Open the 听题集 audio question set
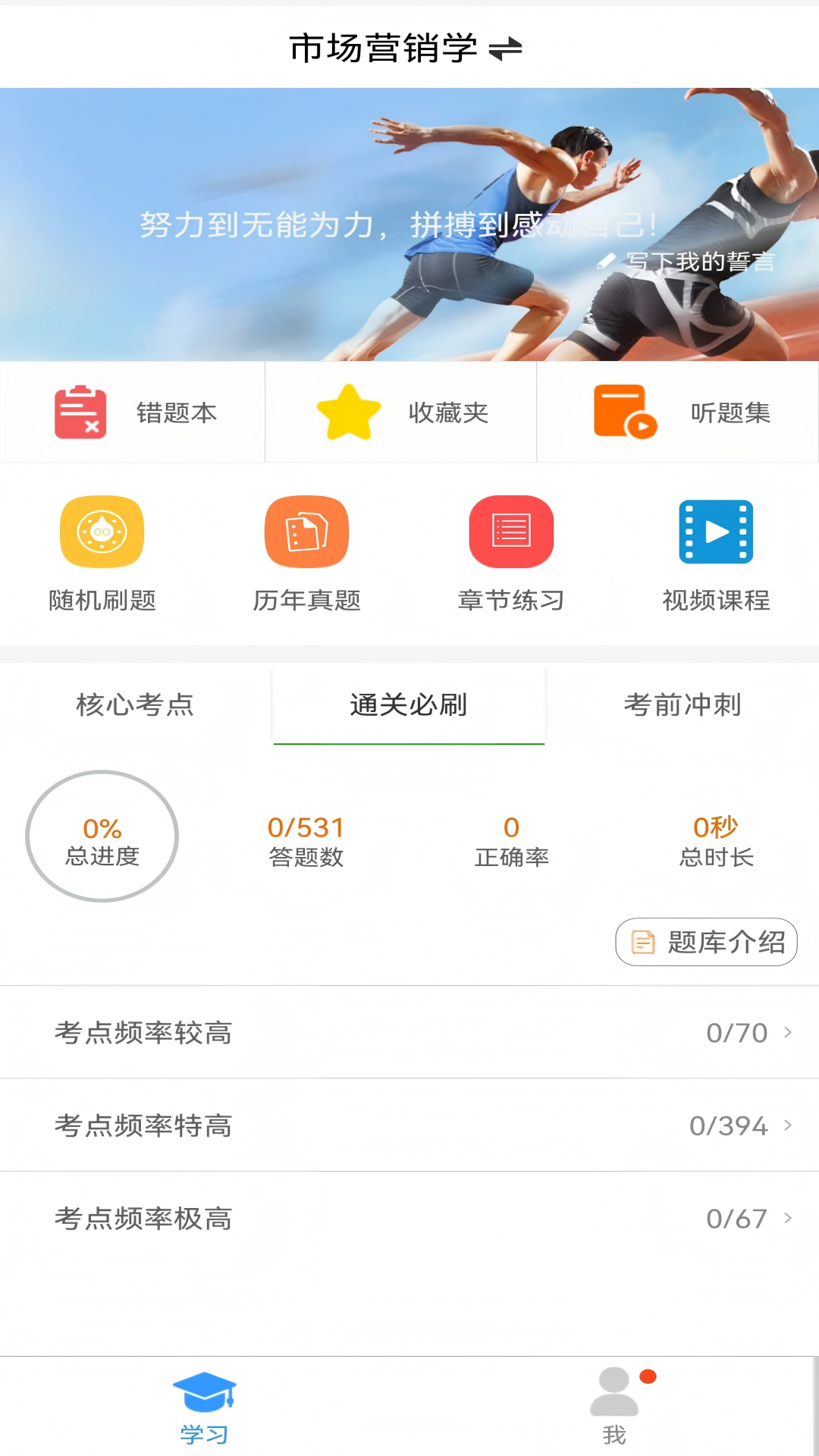 [x=678, y=413]
